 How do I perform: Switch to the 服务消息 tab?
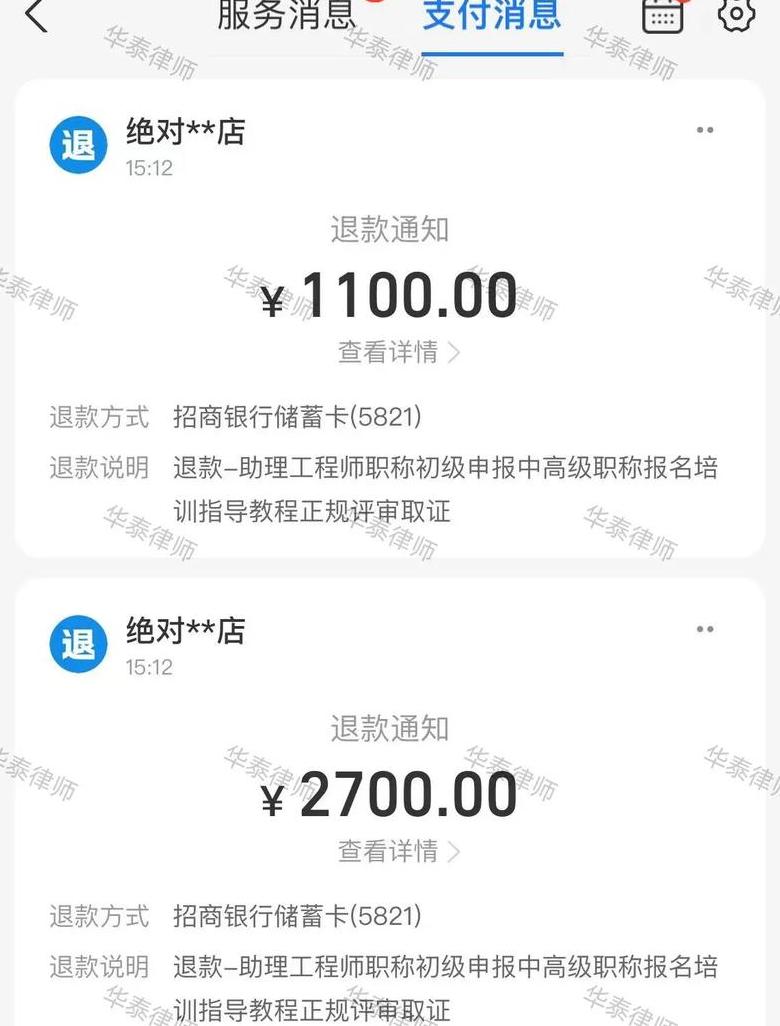click(x=286, y=14)
